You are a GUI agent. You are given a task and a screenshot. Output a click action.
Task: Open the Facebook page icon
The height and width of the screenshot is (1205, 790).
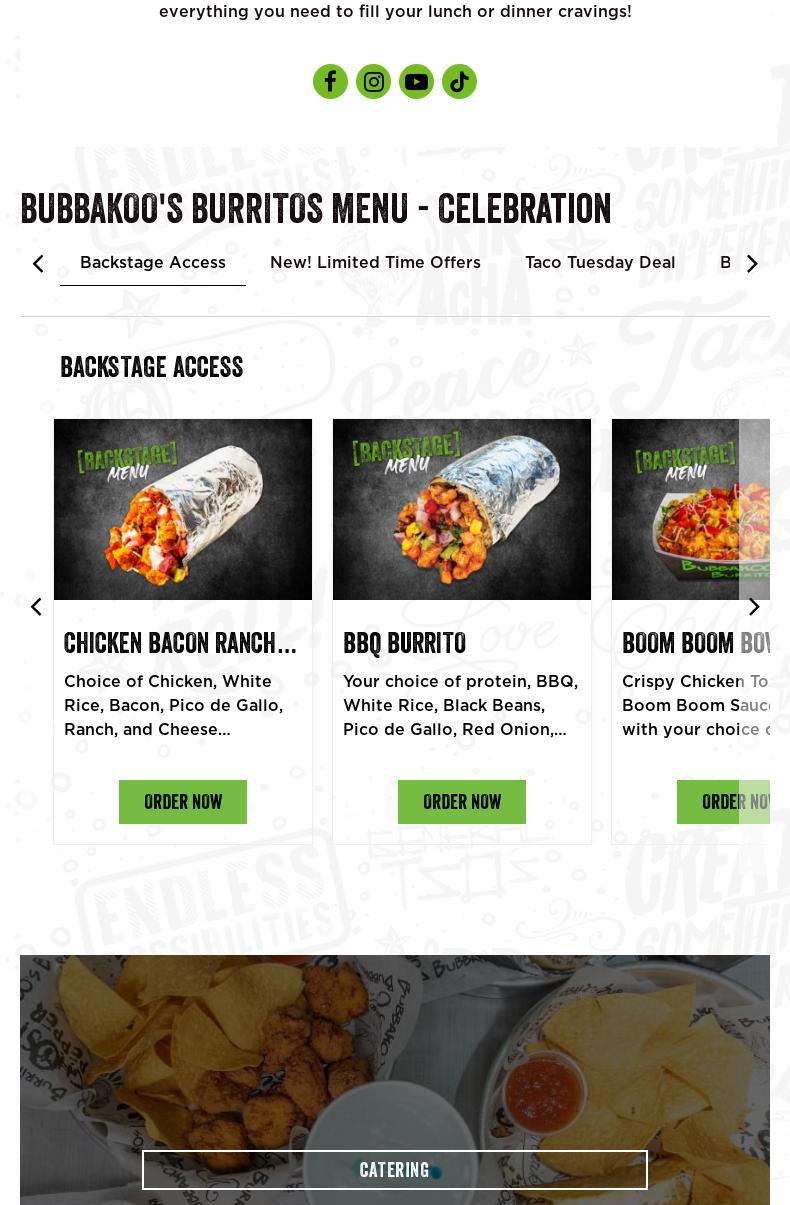(x=330, y=82)
